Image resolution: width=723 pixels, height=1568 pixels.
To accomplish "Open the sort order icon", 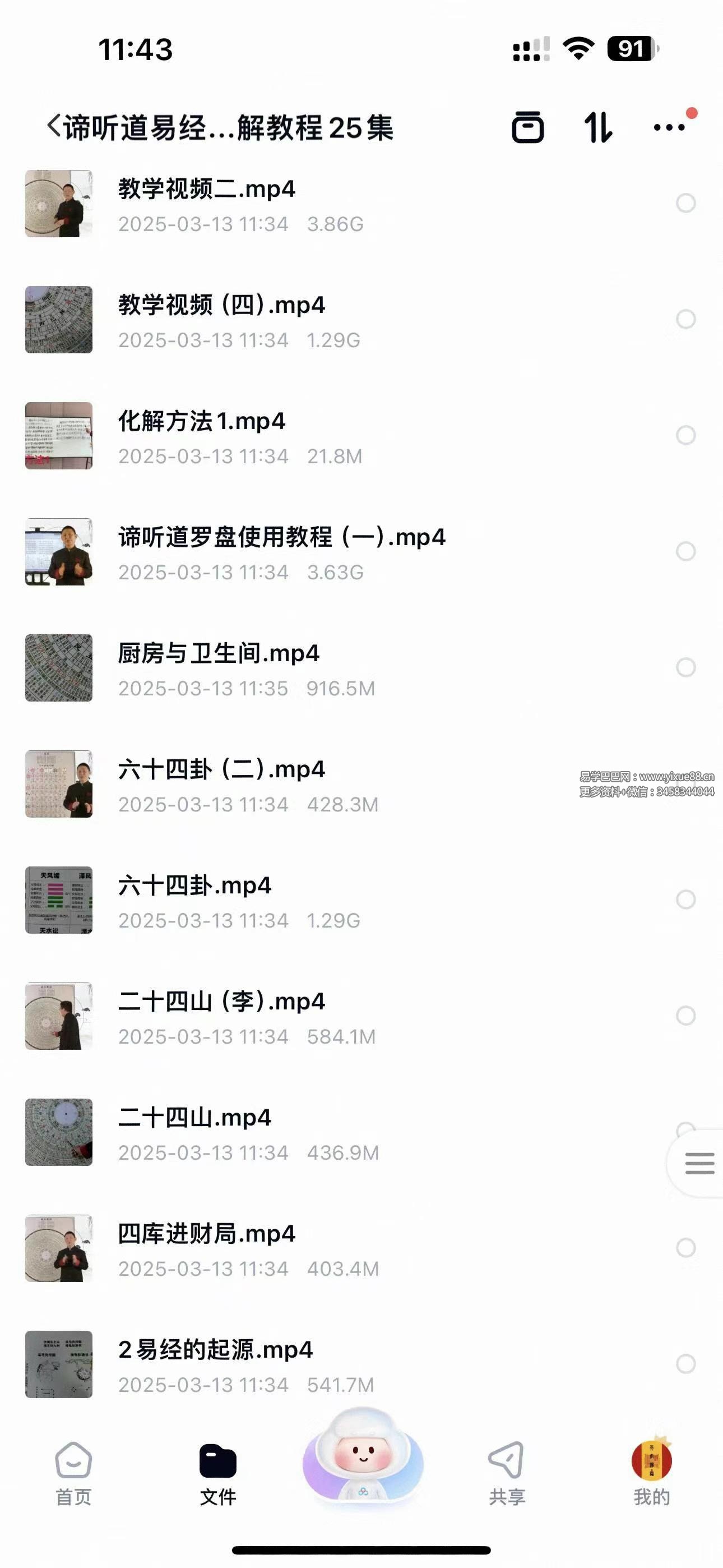I will click(x=597, y=127).
